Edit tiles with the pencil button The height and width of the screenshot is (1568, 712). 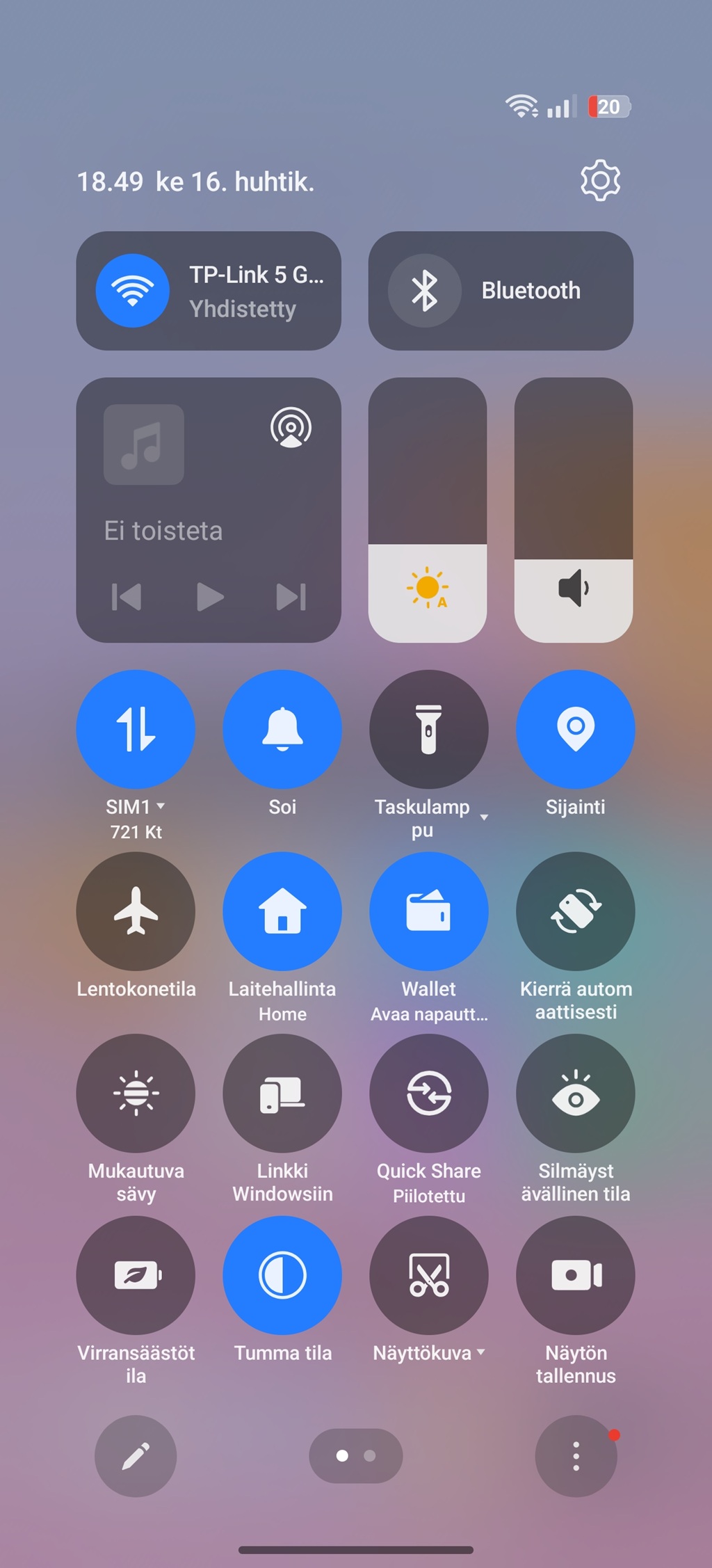(x=136, y=1456)
